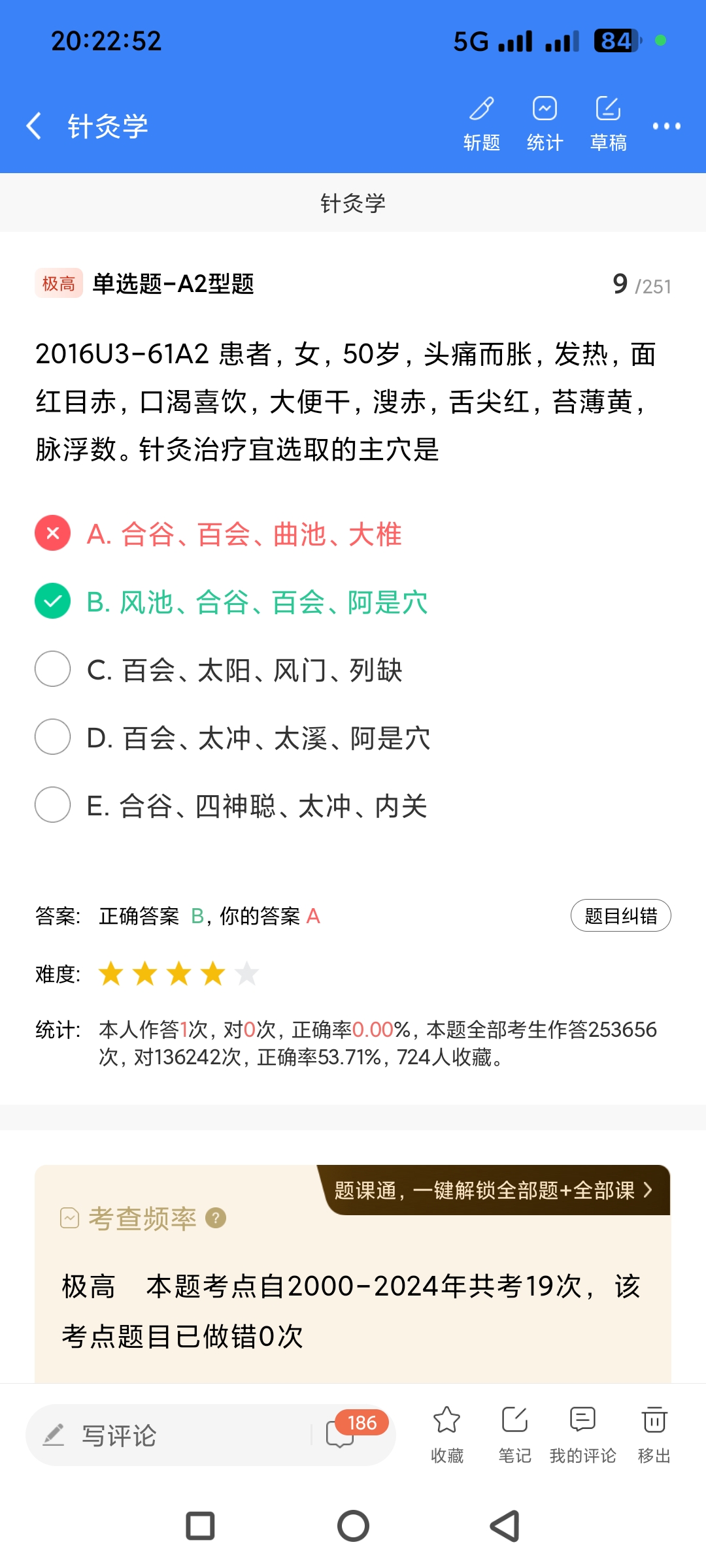
Task: Go to the system home screen
Action: (353, 1526)
